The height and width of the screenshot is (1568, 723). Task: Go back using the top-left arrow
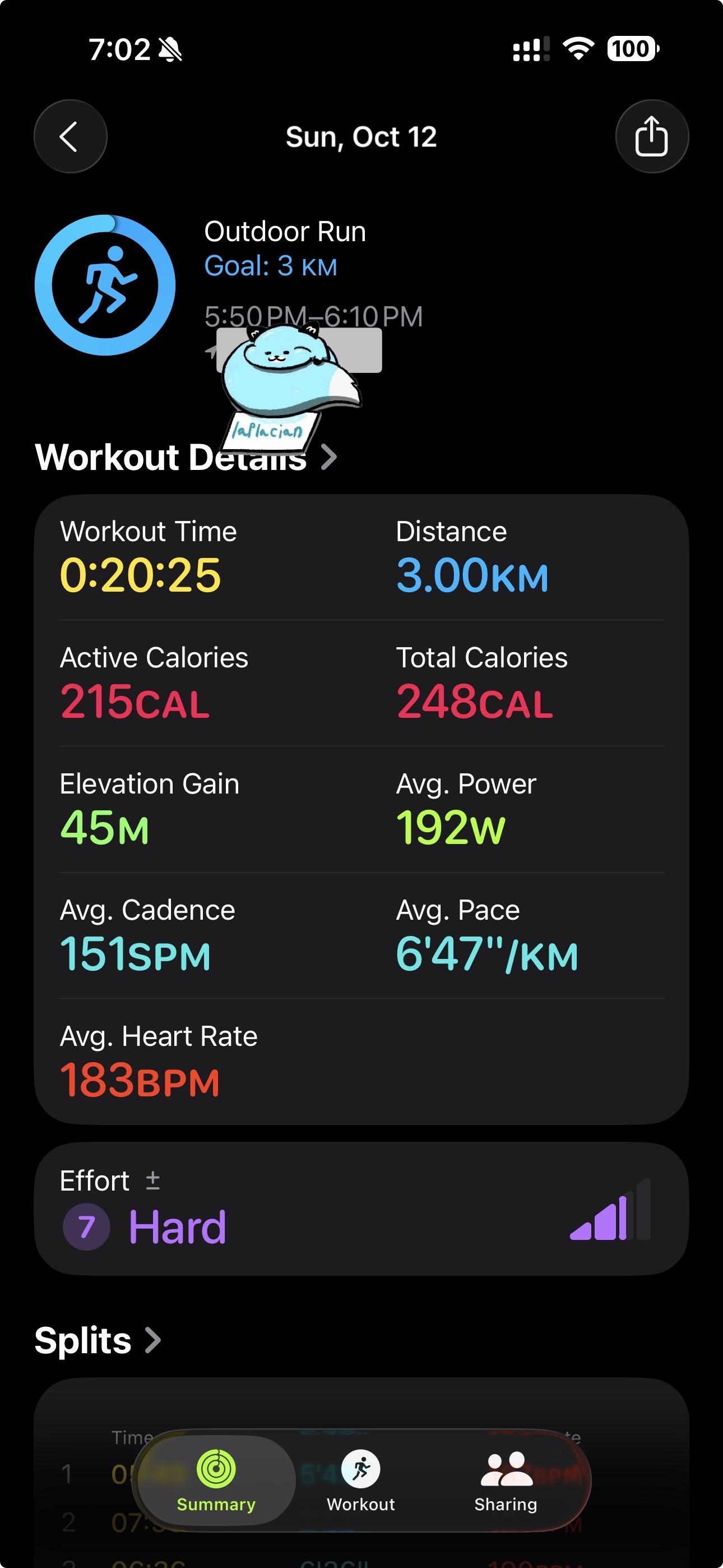tap(70, 136)
